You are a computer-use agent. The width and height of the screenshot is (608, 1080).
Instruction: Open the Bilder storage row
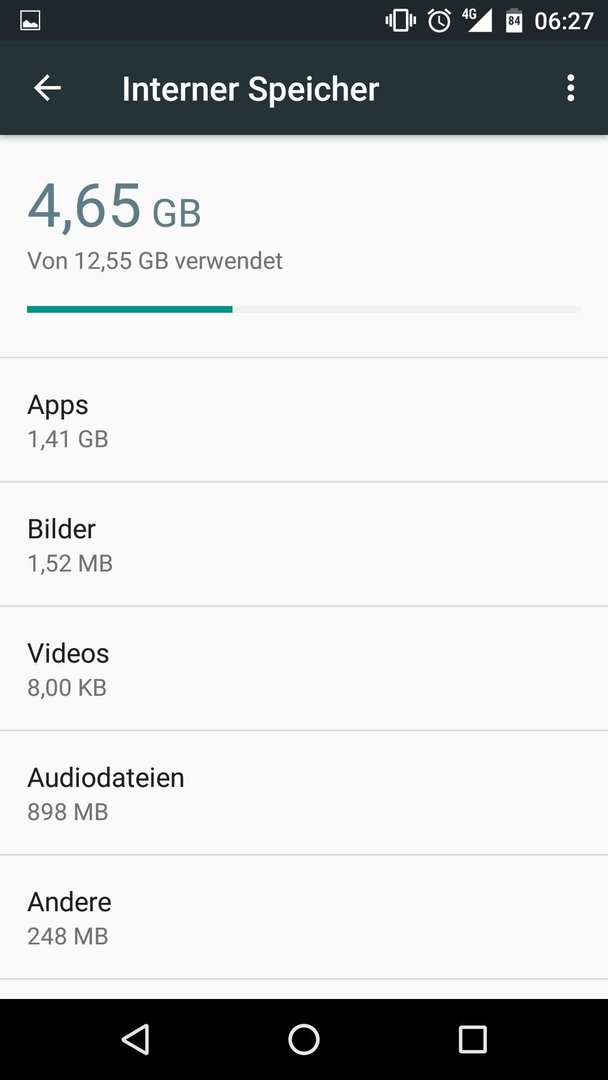304,544
